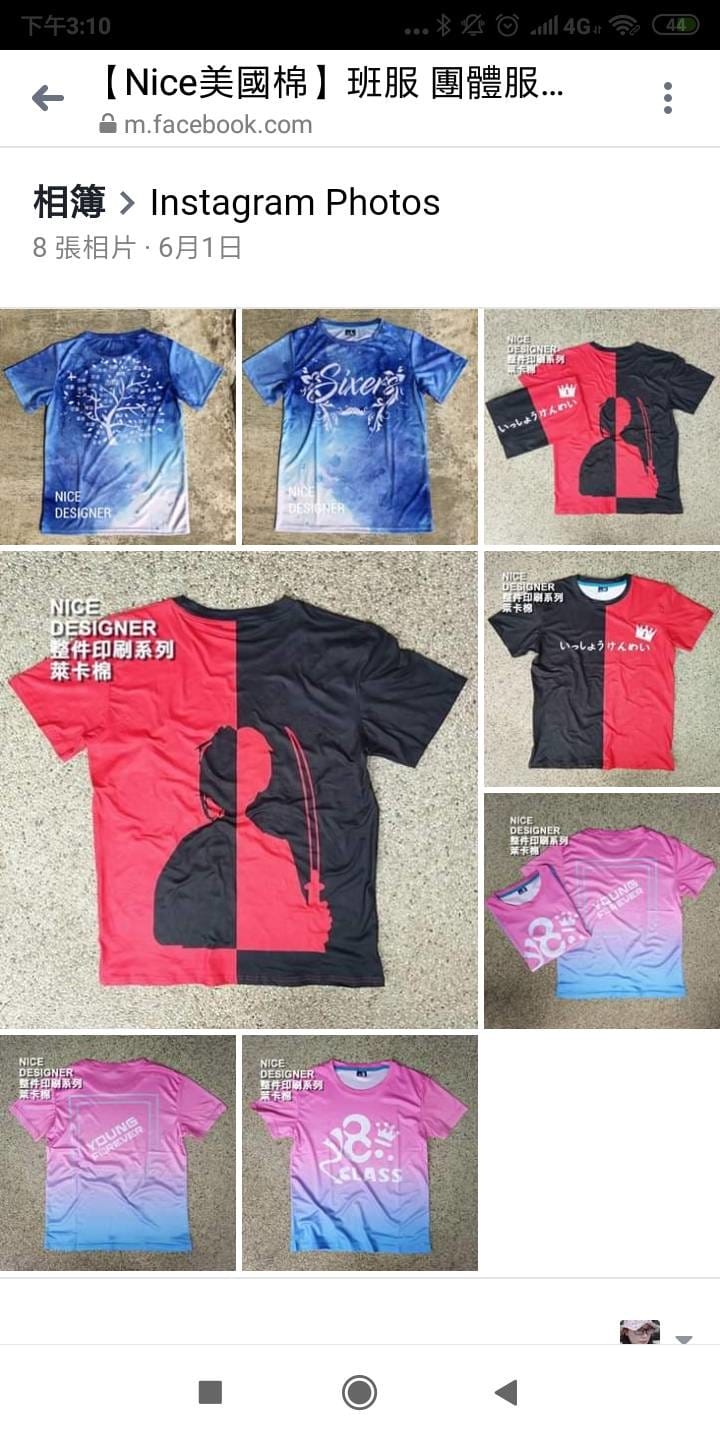Expand the profile dropdown arrow

point(684,1339)
